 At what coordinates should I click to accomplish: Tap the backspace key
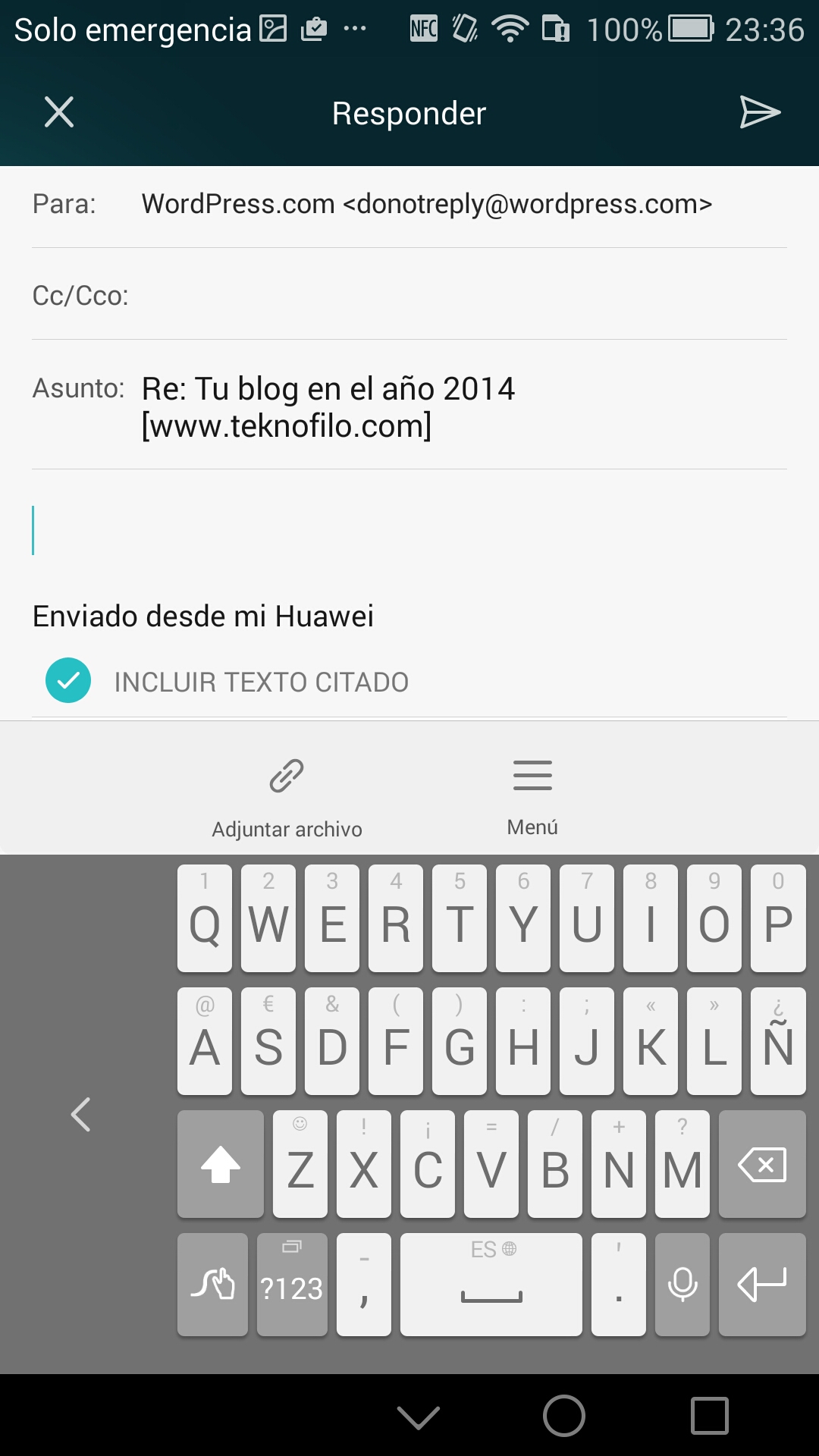pyautogui.click(x=761, y=1164)
